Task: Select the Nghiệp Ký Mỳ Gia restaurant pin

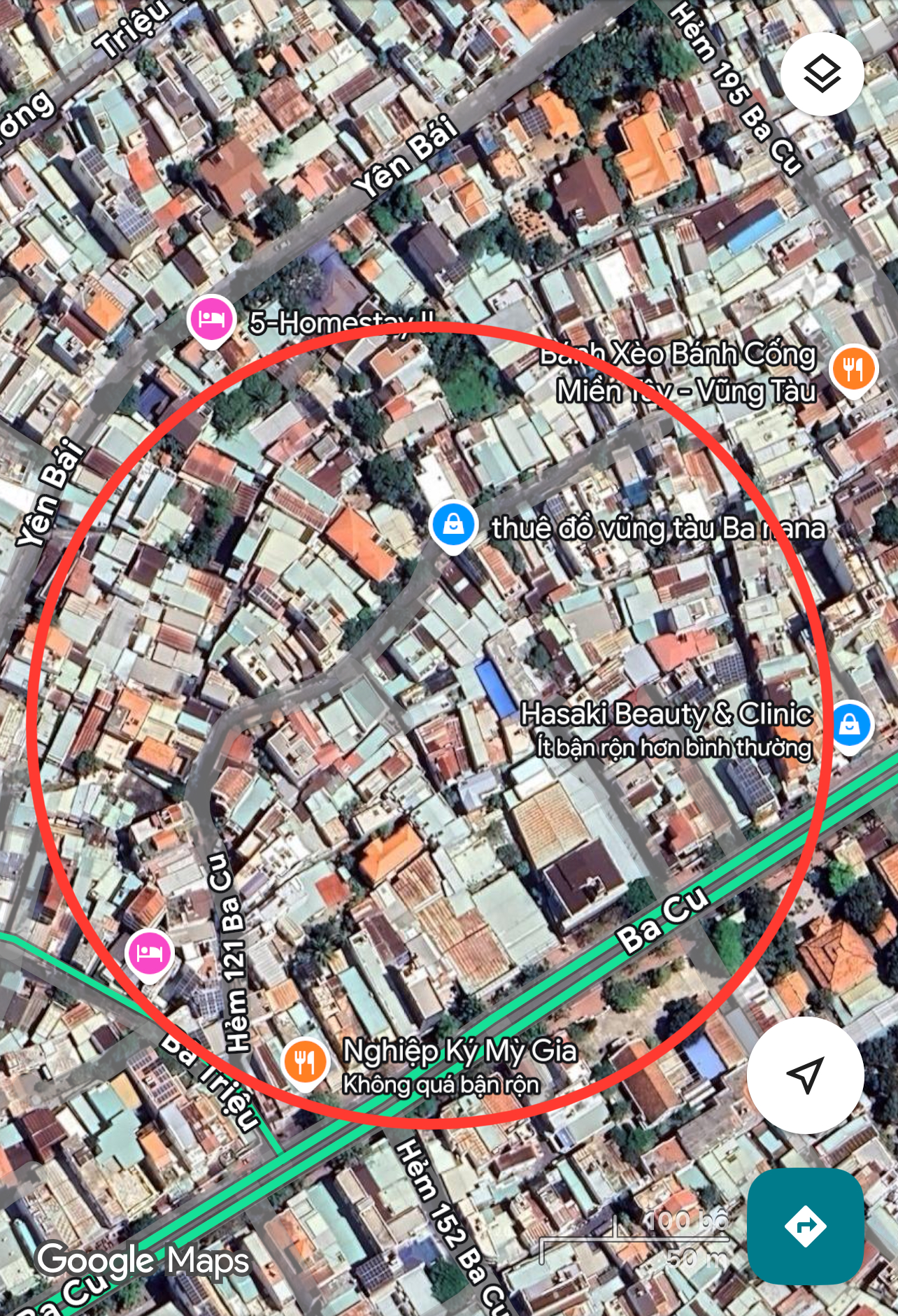Action: coord(305,1063)
